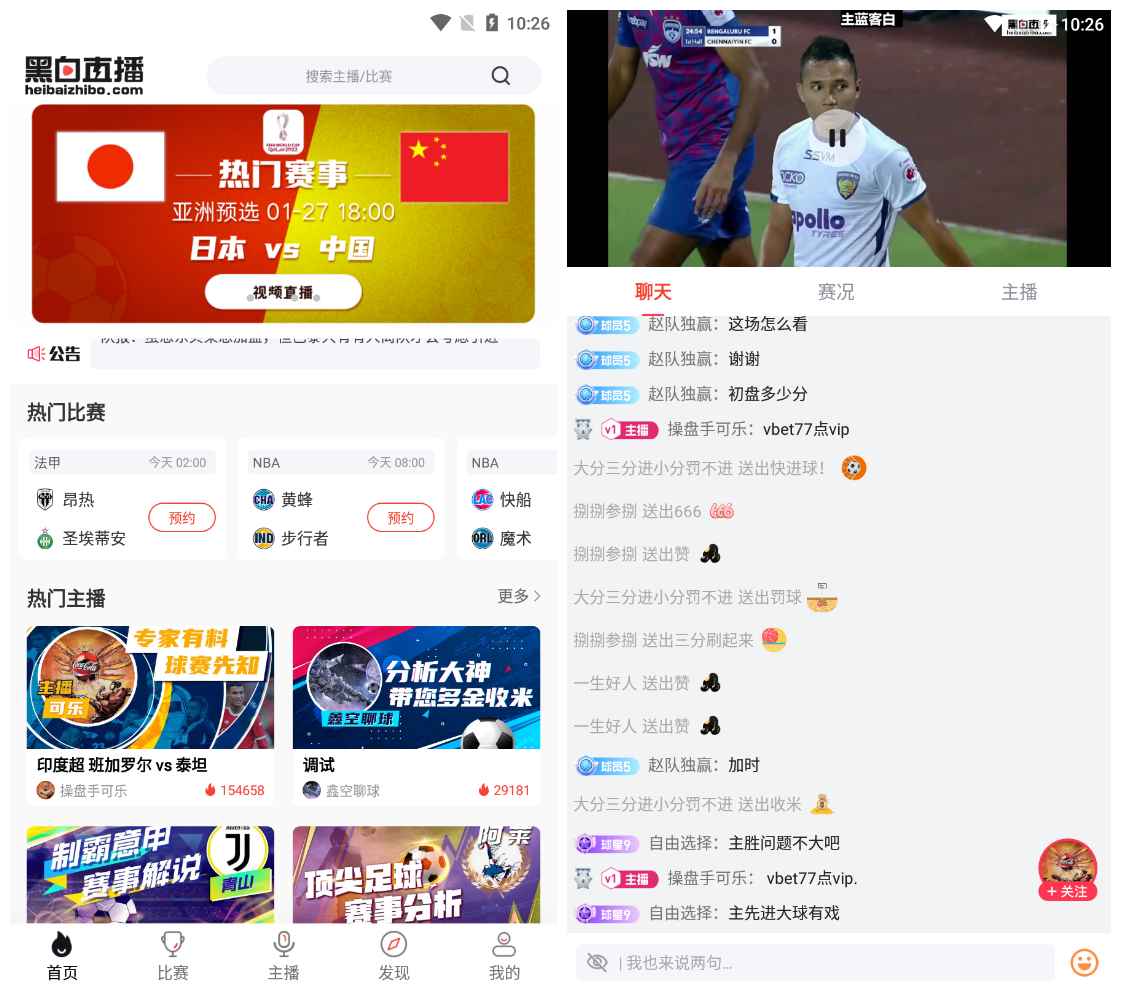Image resolution: width=1121 pixels, height=1000 pixels.
Task: Follow the streamer via 关注
Action: (x=1067, y=891)
